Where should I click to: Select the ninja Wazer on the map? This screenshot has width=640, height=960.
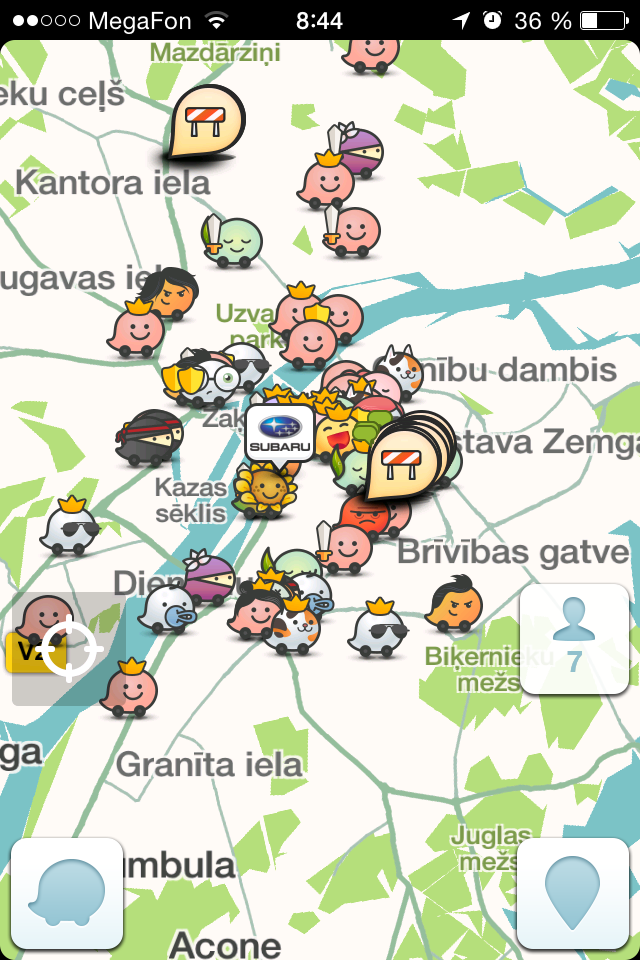(149, 436)
